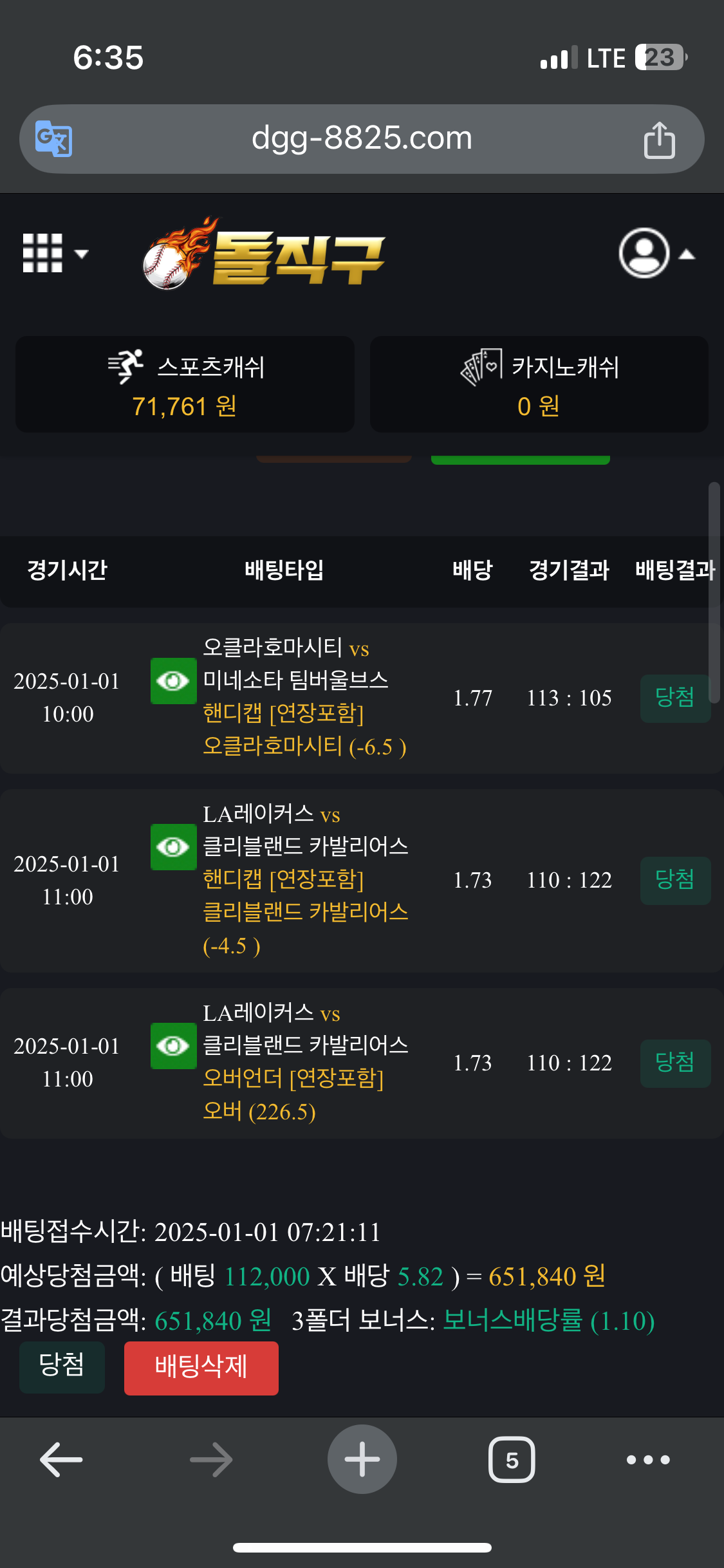Screen dimensions: 724x1568
Task: Show the 5 open tabs
Action: tap(512, 1459)
